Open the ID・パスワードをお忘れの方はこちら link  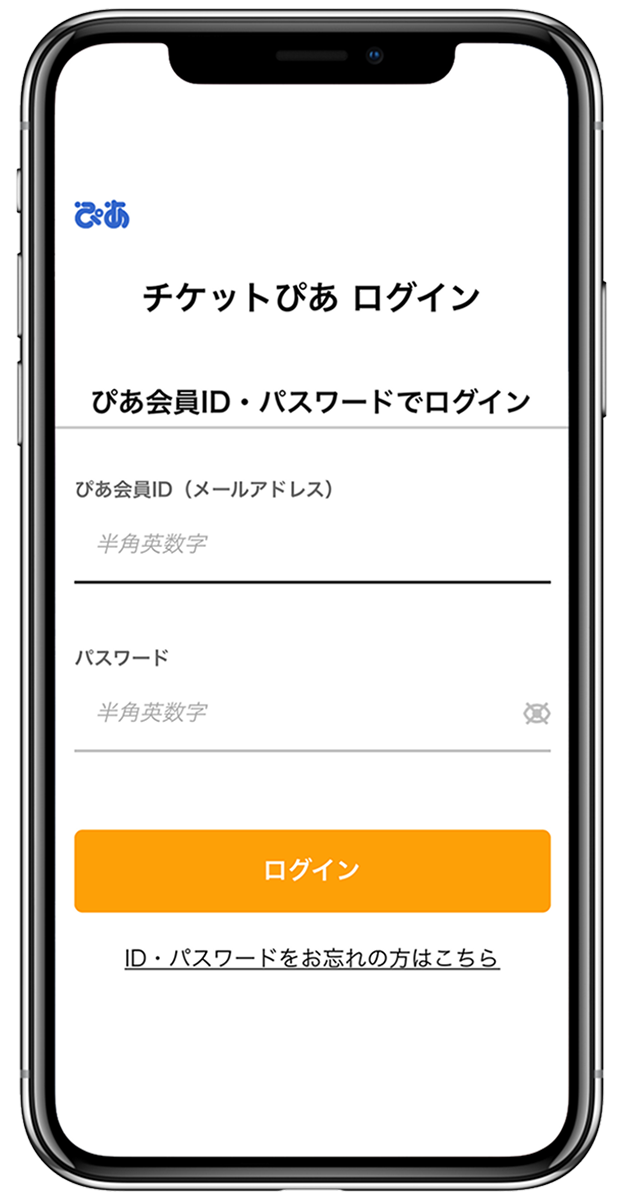click(312, 958)
